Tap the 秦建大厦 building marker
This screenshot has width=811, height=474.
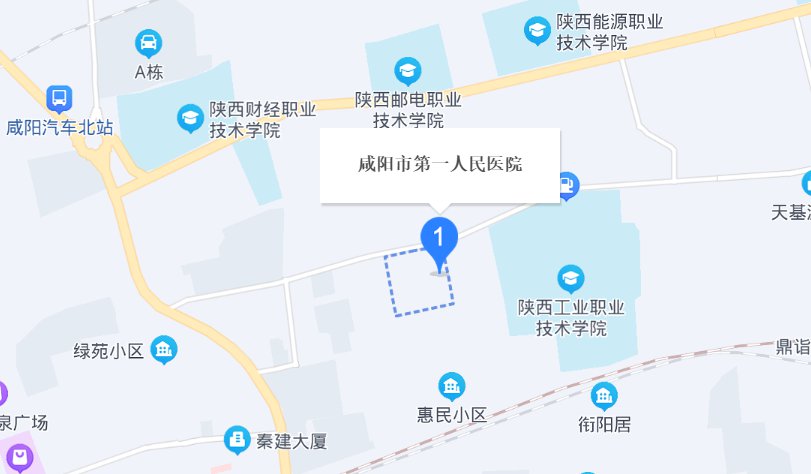(x=236, y=439)
